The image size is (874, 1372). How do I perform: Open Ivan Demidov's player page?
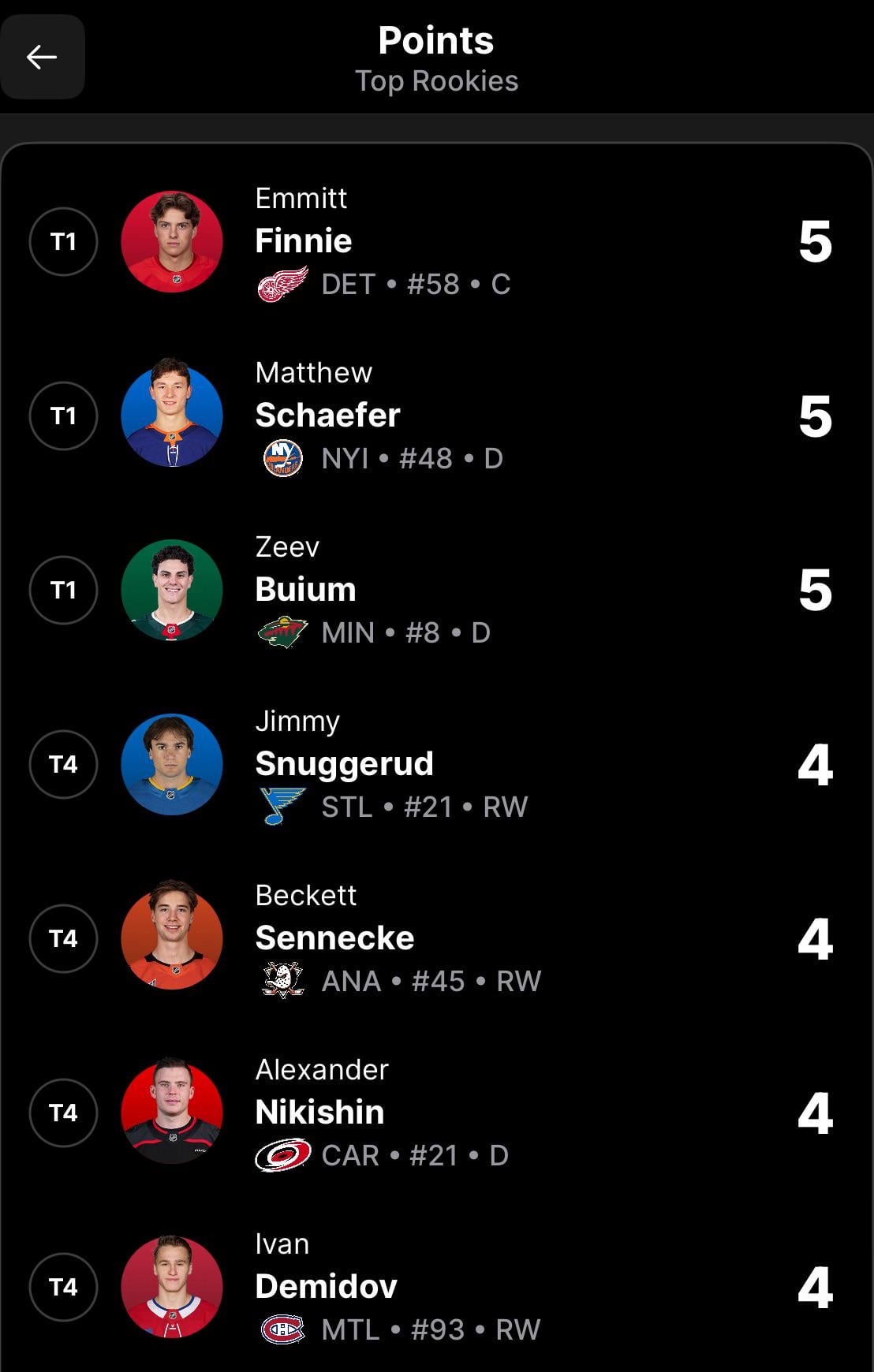[326, 1287]
